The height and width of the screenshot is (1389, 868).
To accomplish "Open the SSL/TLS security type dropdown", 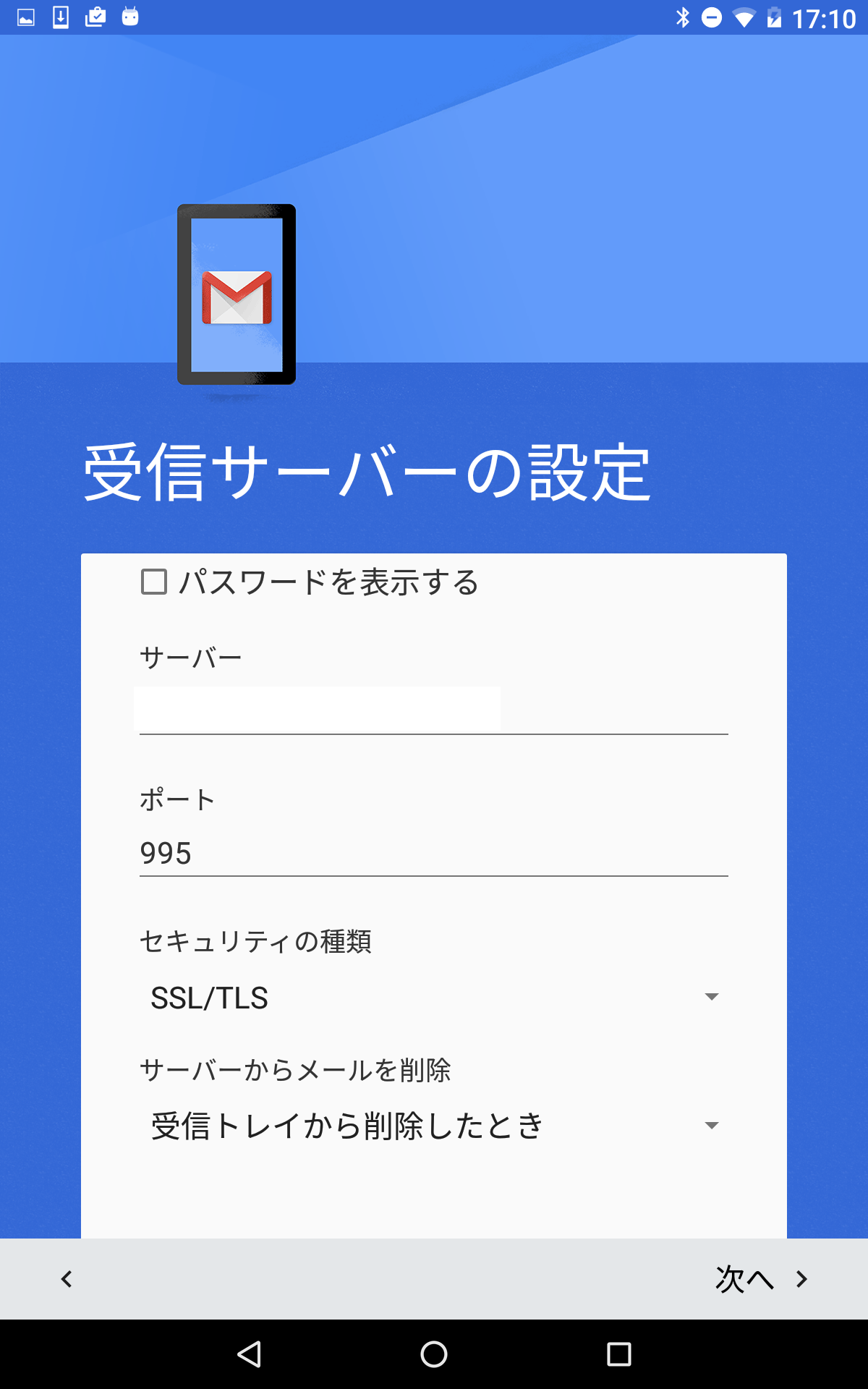I will pyautogui.click(x=433, y=998).
